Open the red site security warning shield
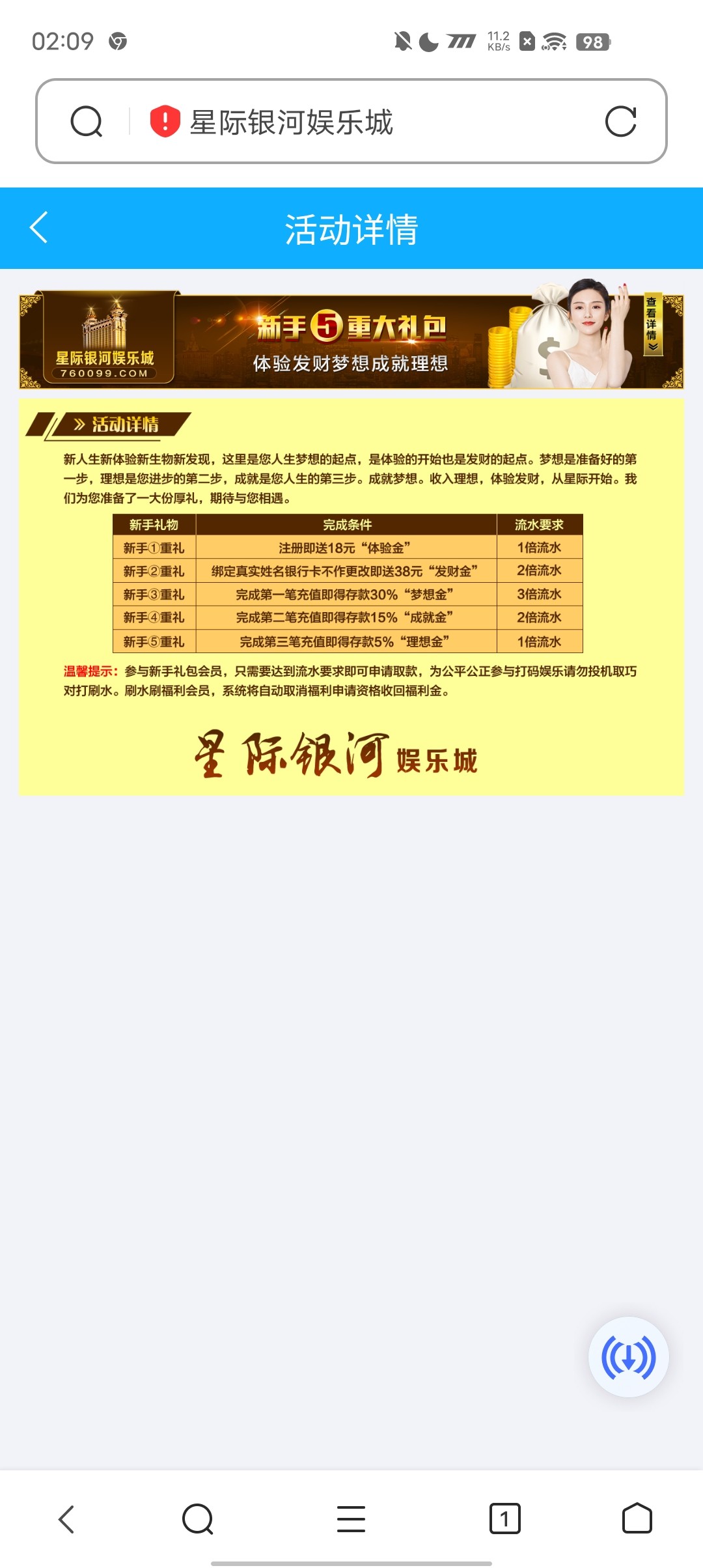Image resolution: width=703 pixels, height=1568 pixels. 165,122
